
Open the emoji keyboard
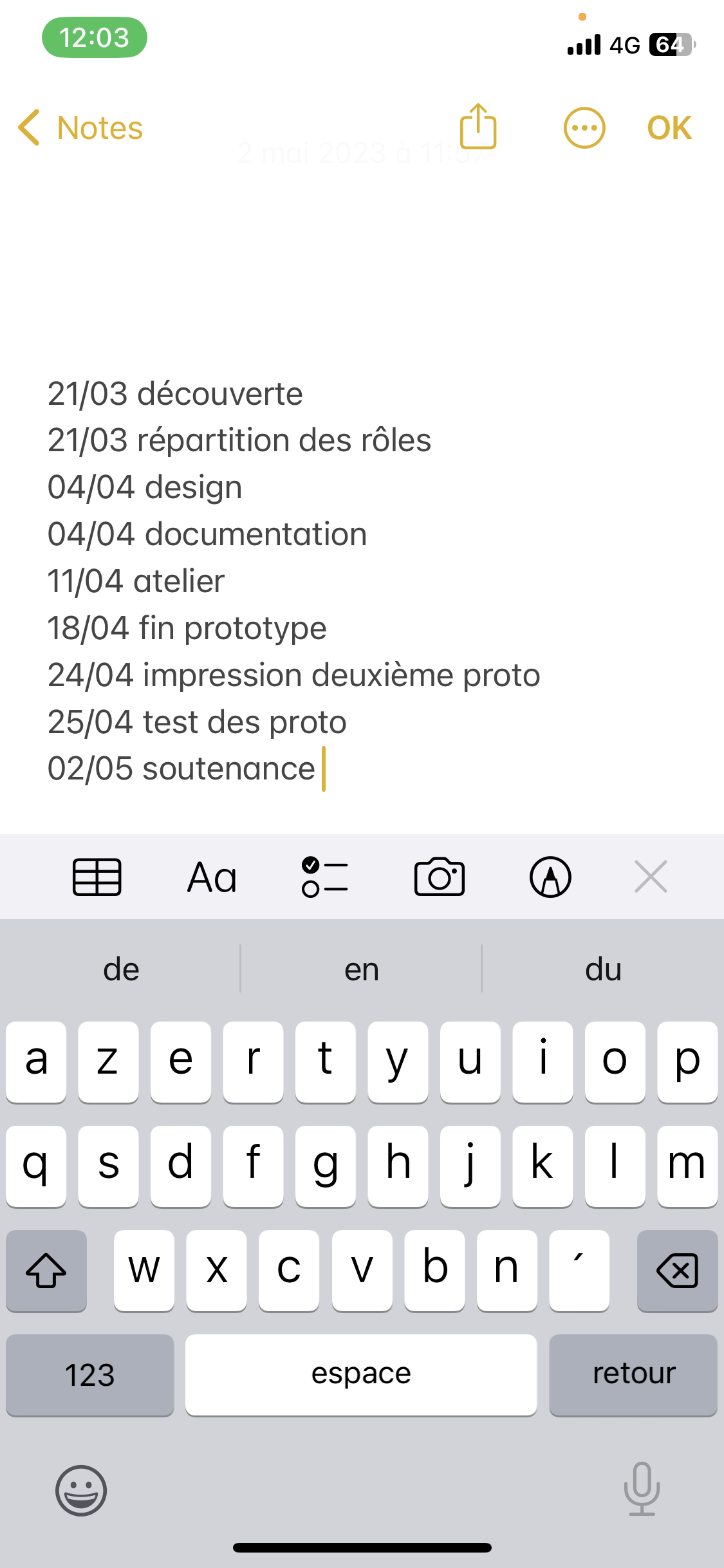point(81,1491)
